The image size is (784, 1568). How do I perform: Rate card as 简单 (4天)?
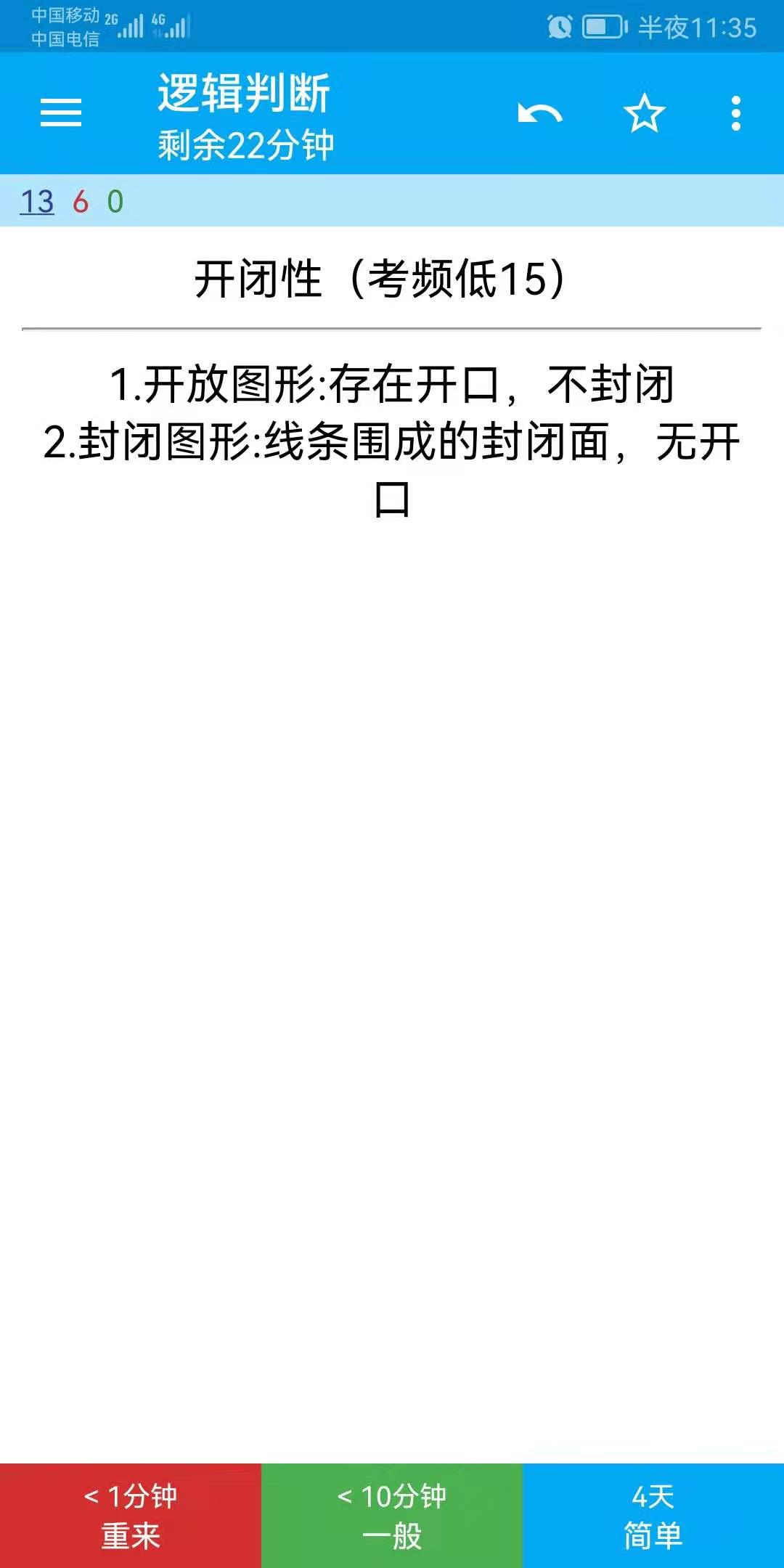tap(653, 1516)
